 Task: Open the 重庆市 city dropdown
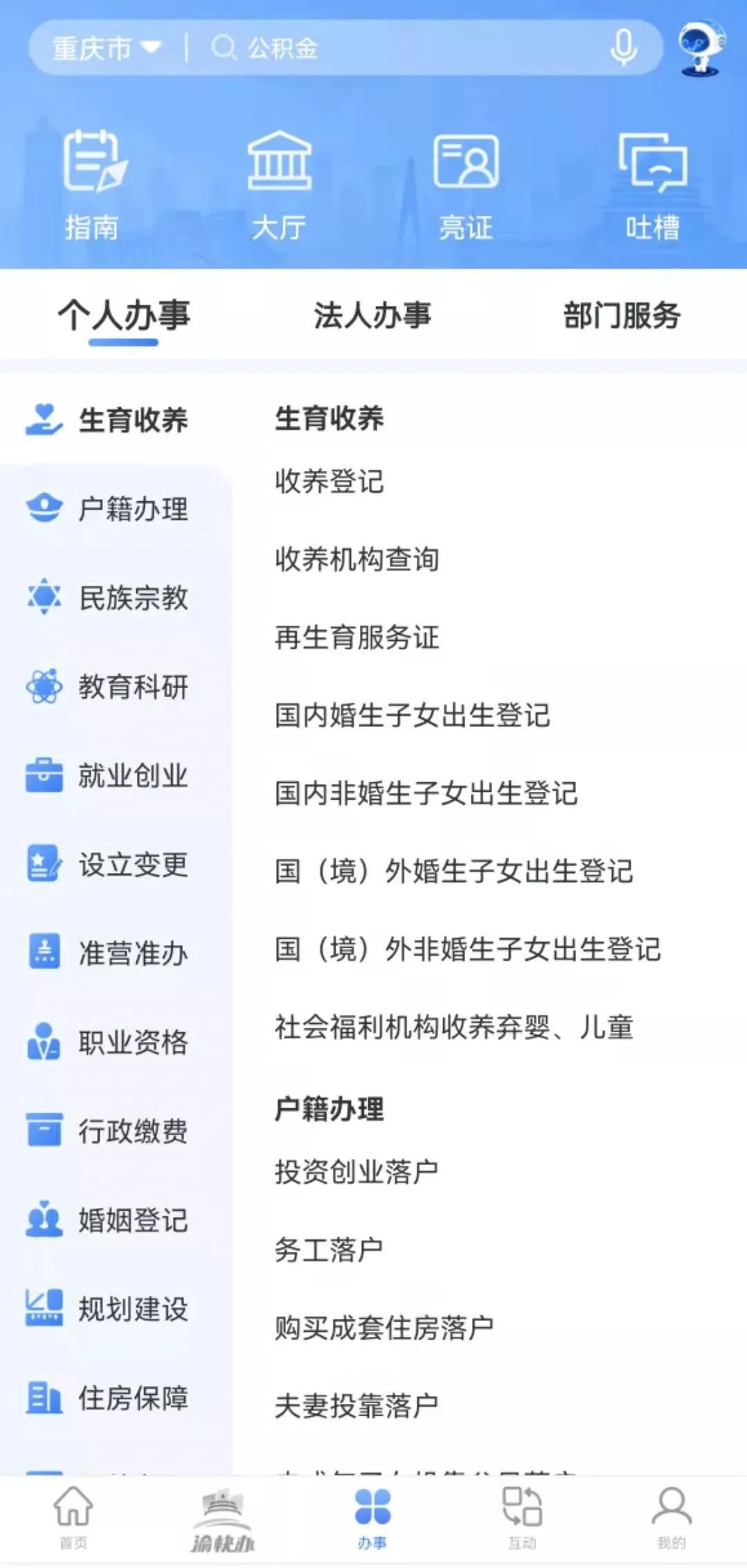pos(107,48)
